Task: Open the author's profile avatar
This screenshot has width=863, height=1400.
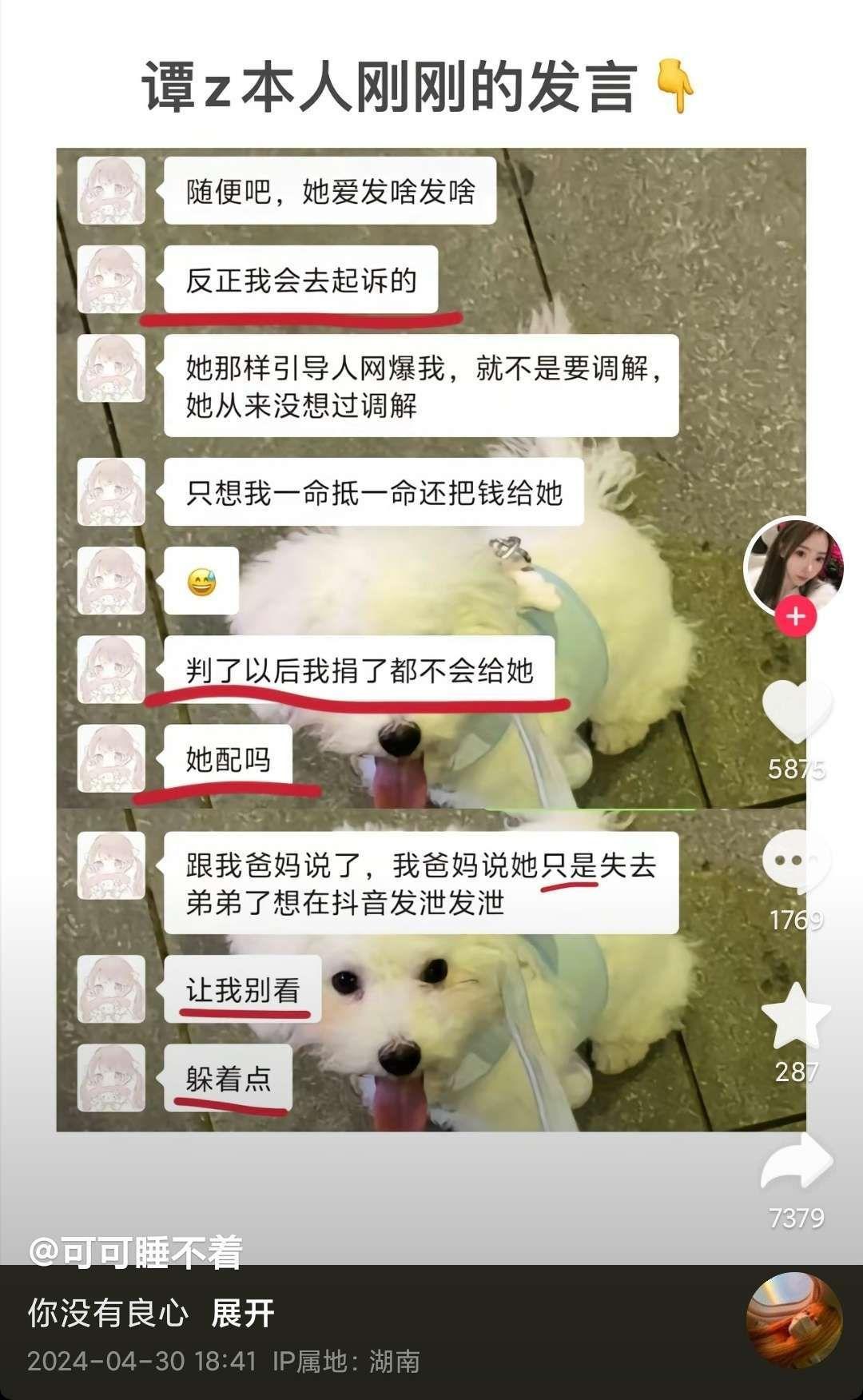Action: (x=794, y=567)
